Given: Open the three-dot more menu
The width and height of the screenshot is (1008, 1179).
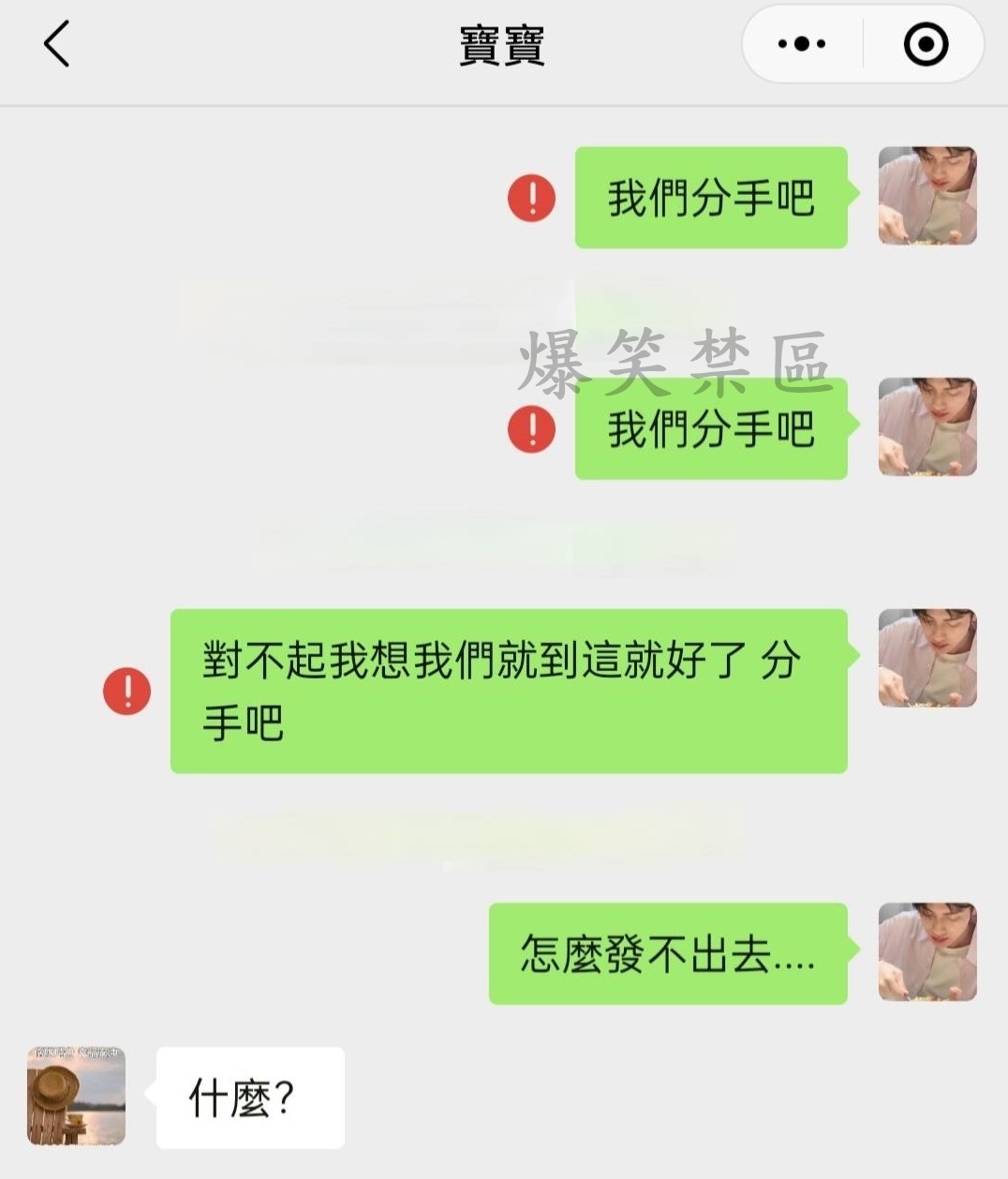Looking at the screenshot, I should [802, 44].
